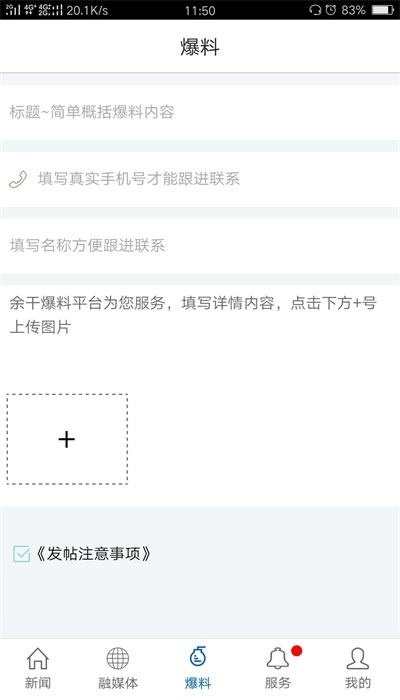Tap the title field for the report
Screen dimensions: 400x700
(200, 112)
